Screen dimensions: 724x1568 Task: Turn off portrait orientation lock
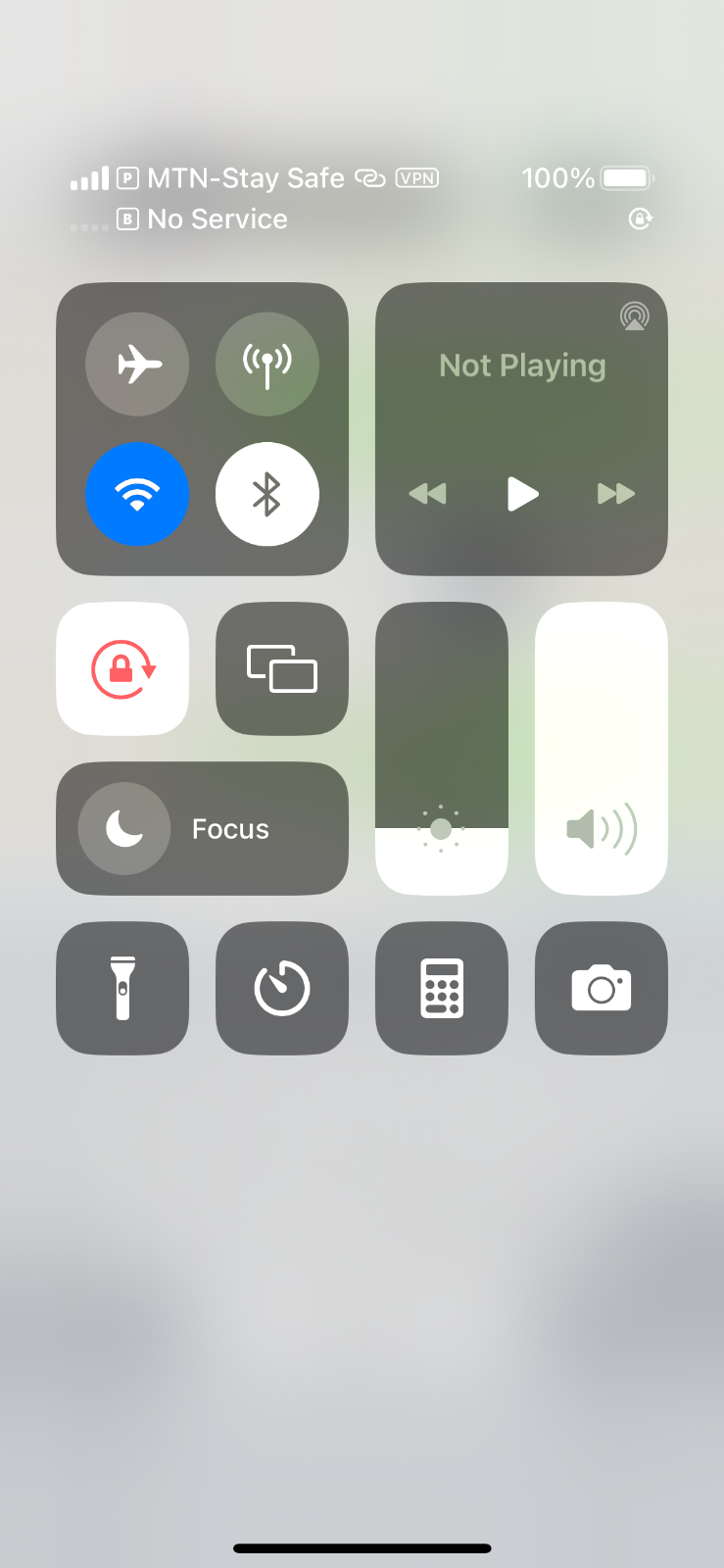[122, 669]
